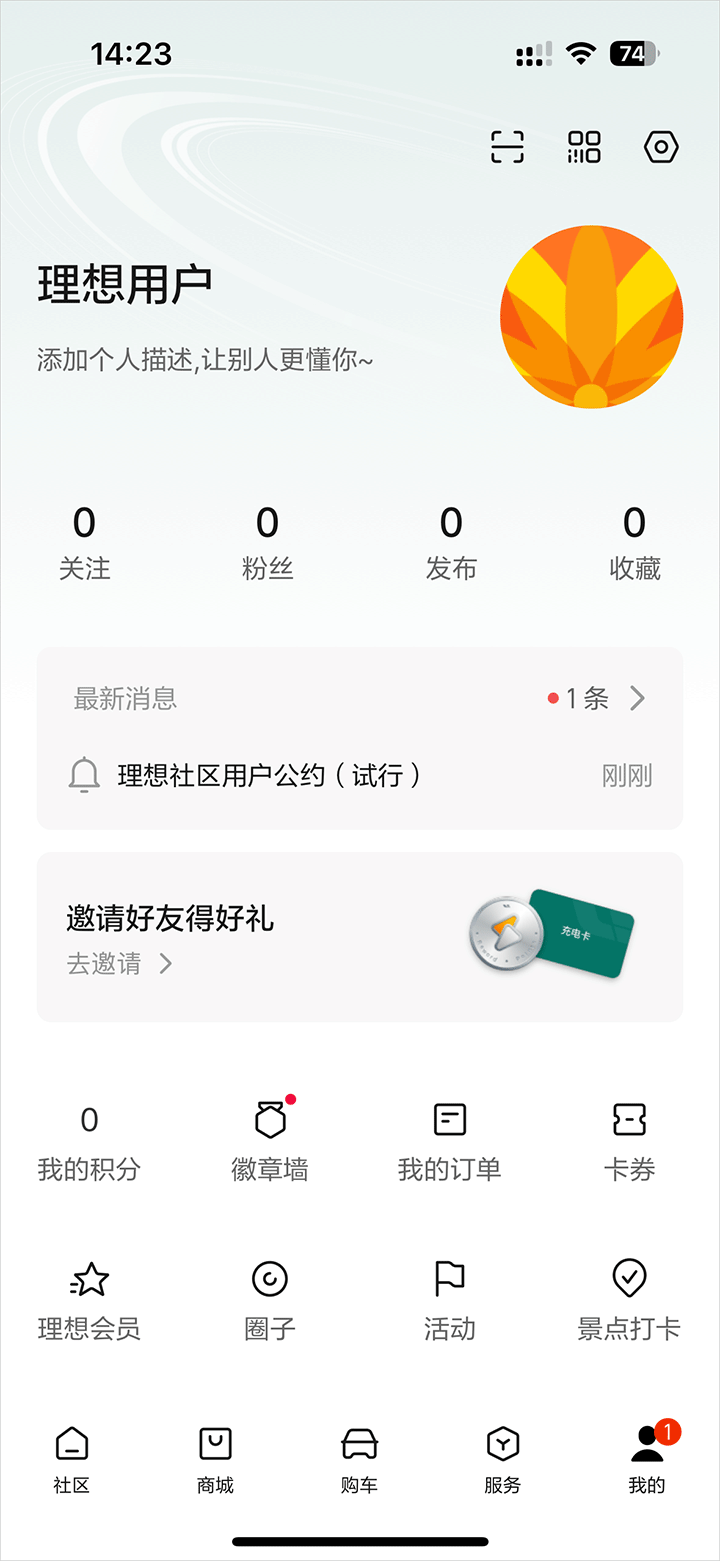Open 卡券 coupons

pos(630,1144)
